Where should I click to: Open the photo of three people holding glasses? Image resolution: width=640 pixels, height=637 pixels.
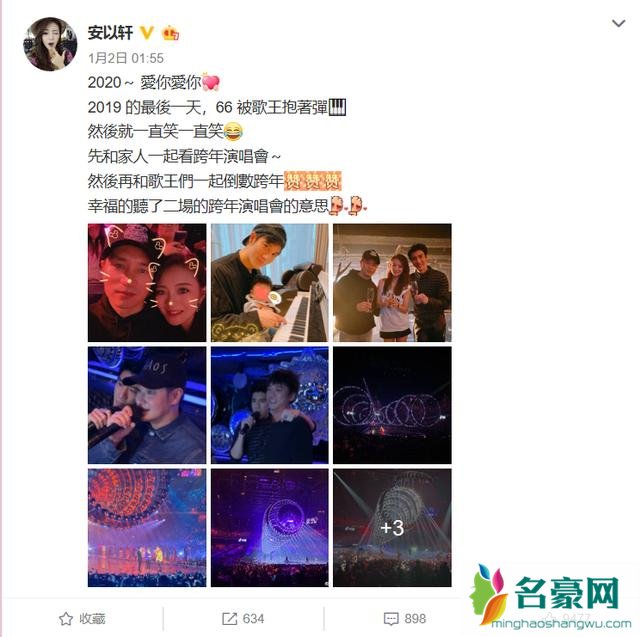tap(392, 283)
